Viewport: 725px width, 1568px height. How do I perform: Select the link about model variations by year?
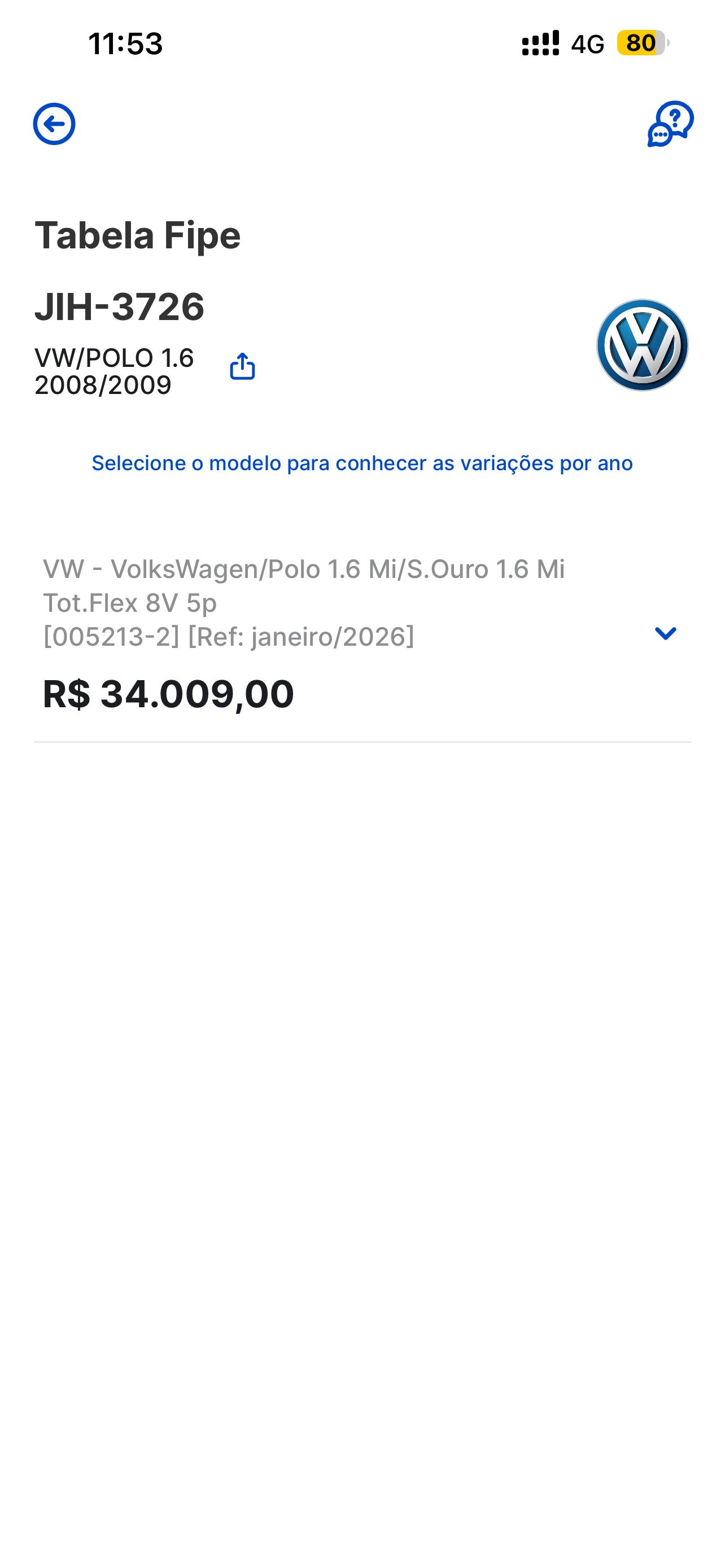click(362, 463)
